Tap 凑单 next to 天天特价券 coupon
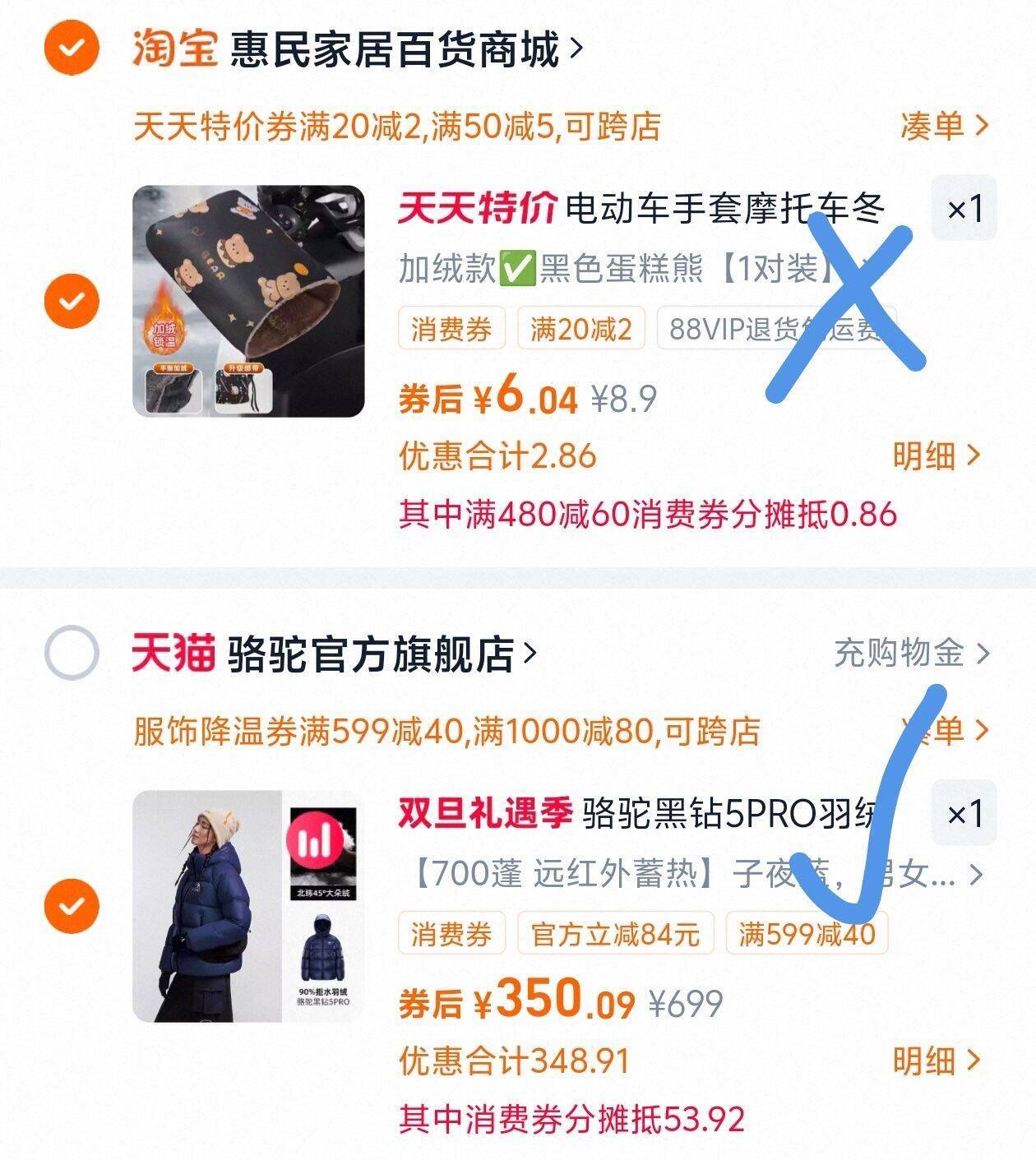This screenshot has width=1036, height=1160. pyautogui.click(x=943, y=126)
